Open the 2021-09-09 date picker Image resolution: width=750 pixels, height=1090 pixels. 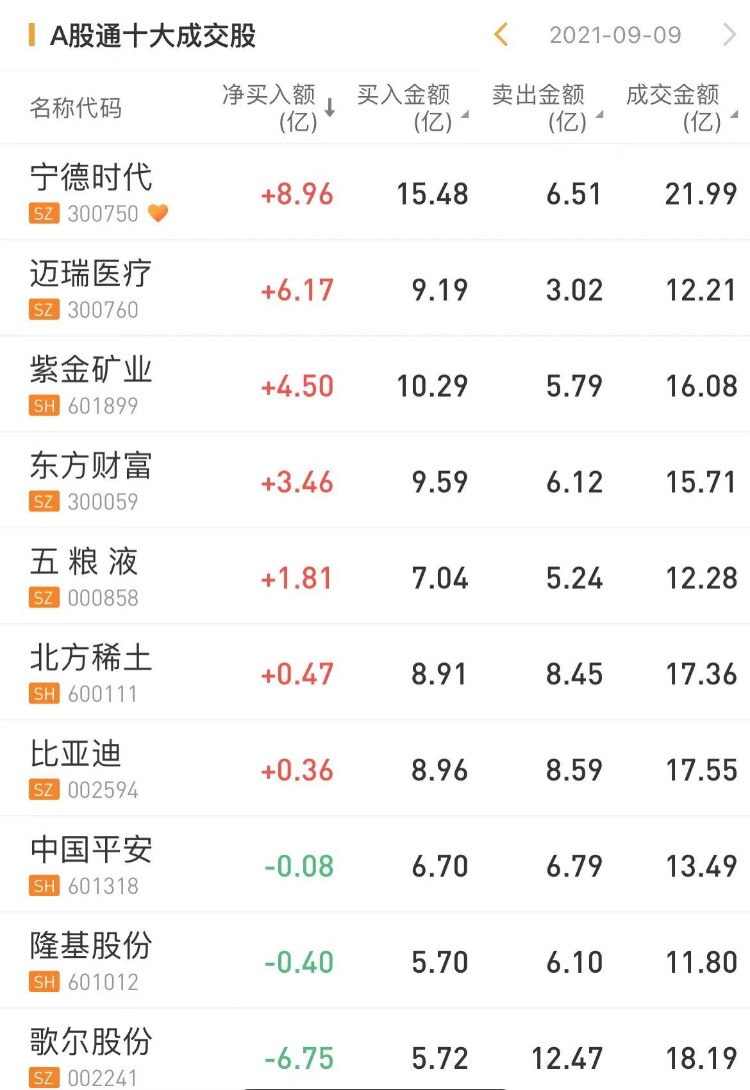(x=615, y=35)
